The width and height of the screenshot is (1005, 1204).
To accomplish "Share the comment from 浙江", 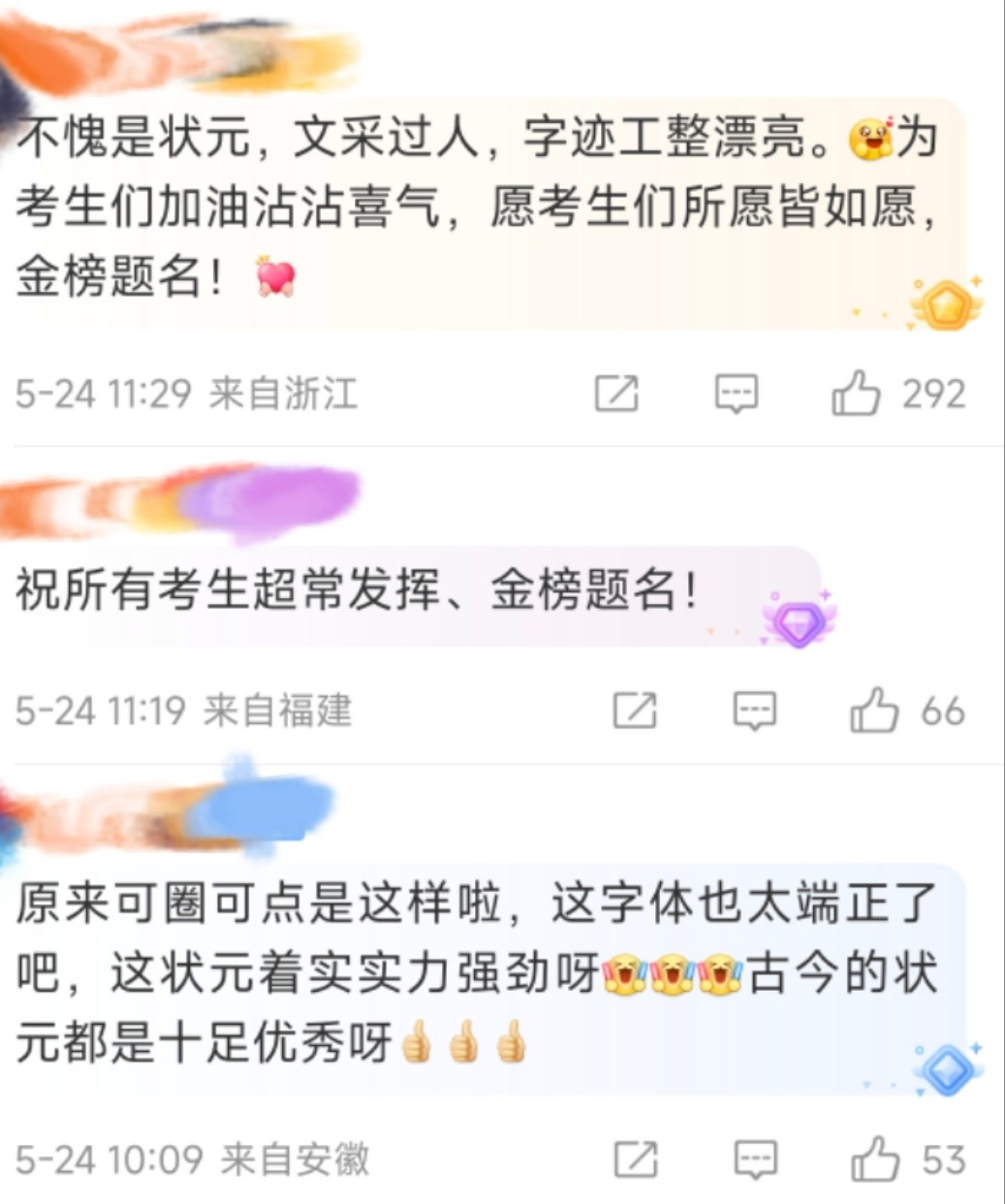I will (x=616, y=394).
